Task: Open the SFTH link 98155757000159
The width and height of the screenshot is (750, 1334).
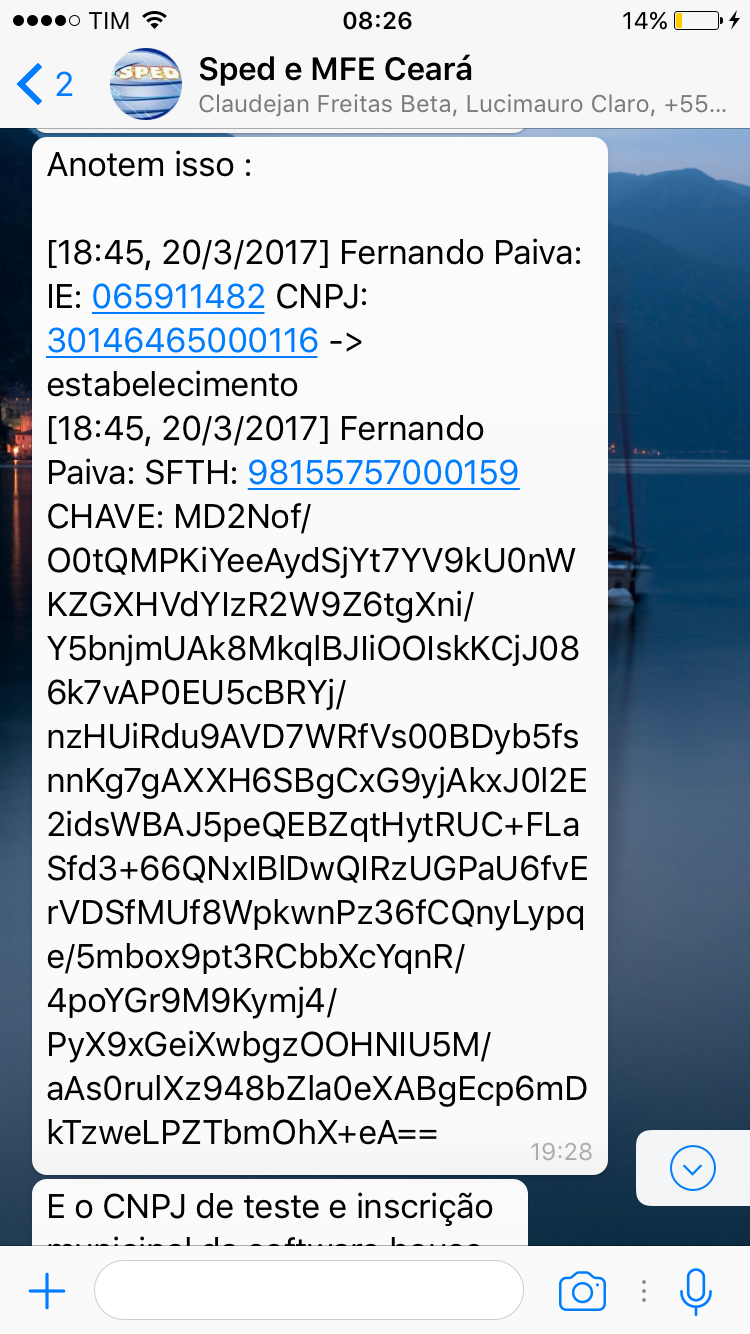Action: 383,472
